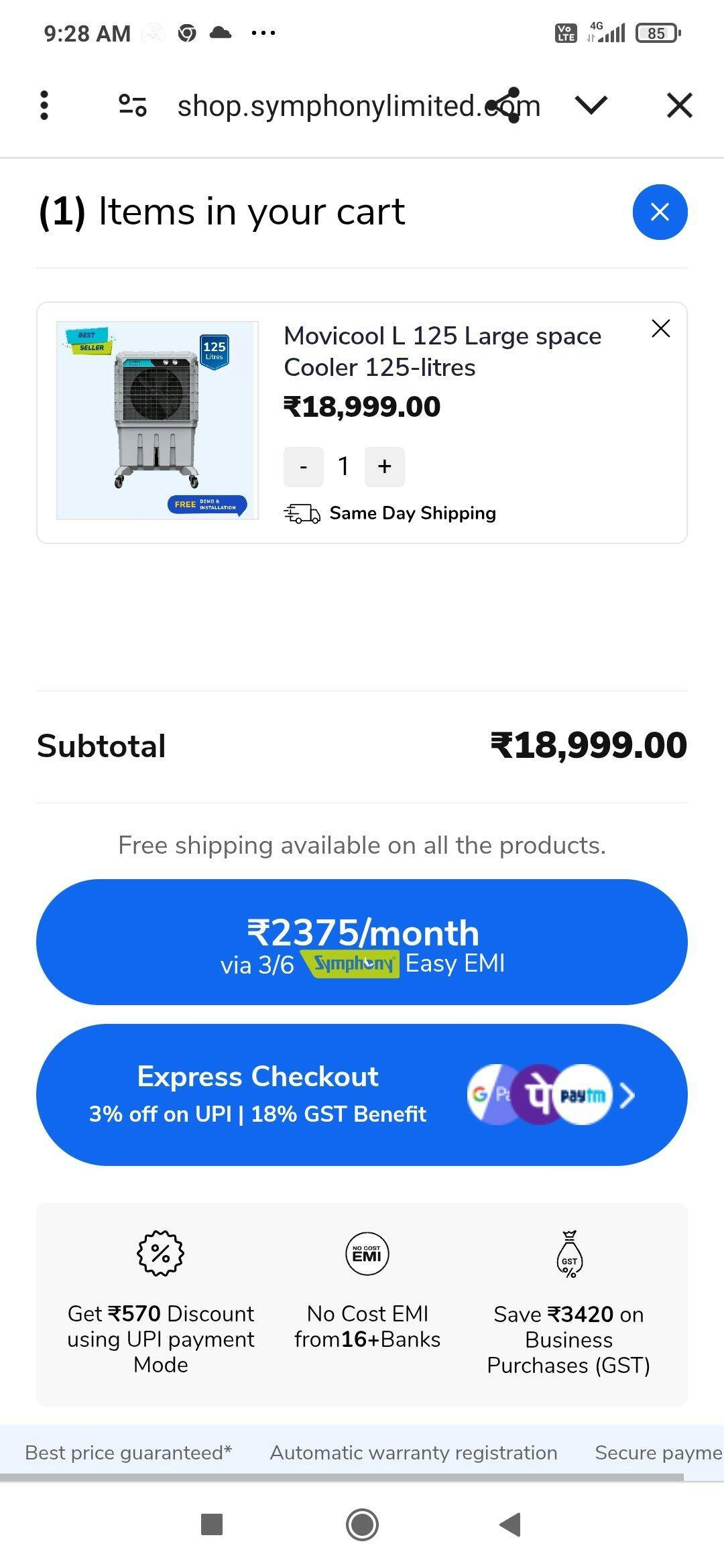Open the Movicool L 125 product image

tap(158, 420)
